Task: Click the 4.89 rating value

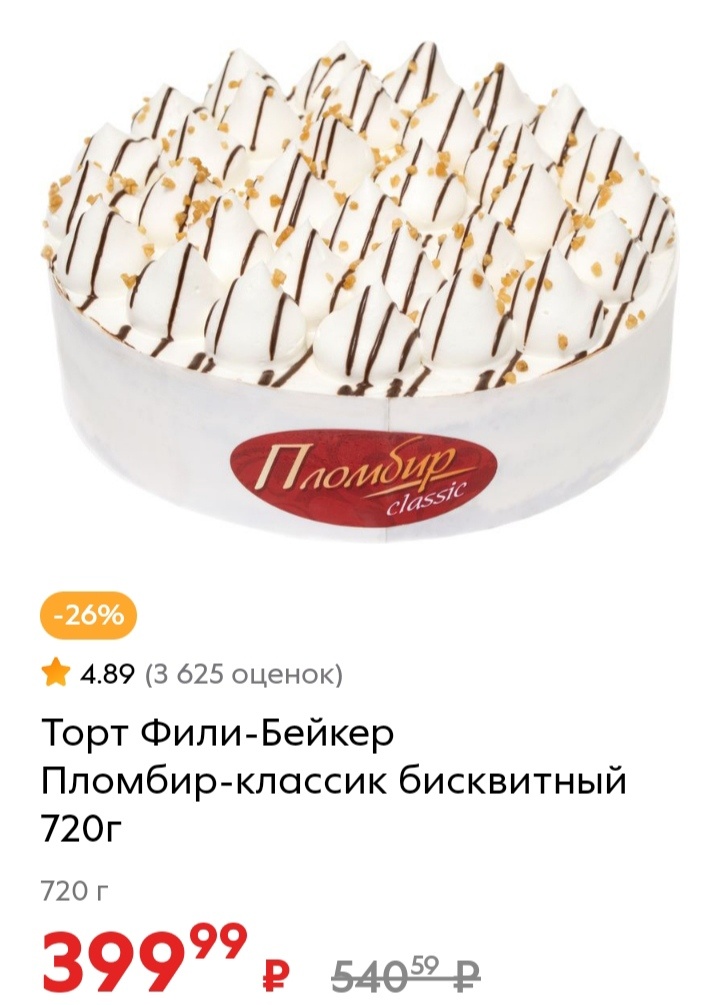Action: 106,673
